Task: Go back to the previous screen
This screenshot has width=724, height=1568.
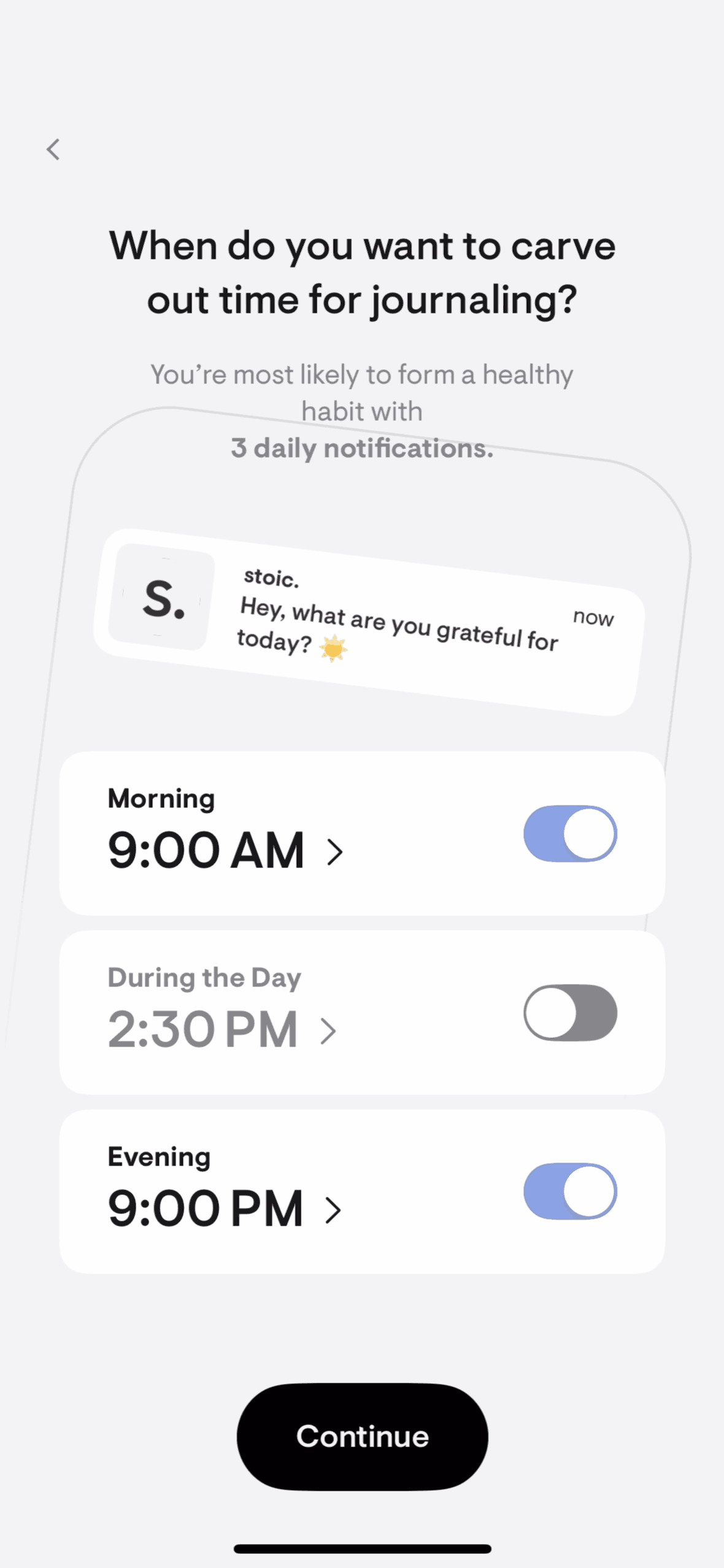Action: pos(53,149)
